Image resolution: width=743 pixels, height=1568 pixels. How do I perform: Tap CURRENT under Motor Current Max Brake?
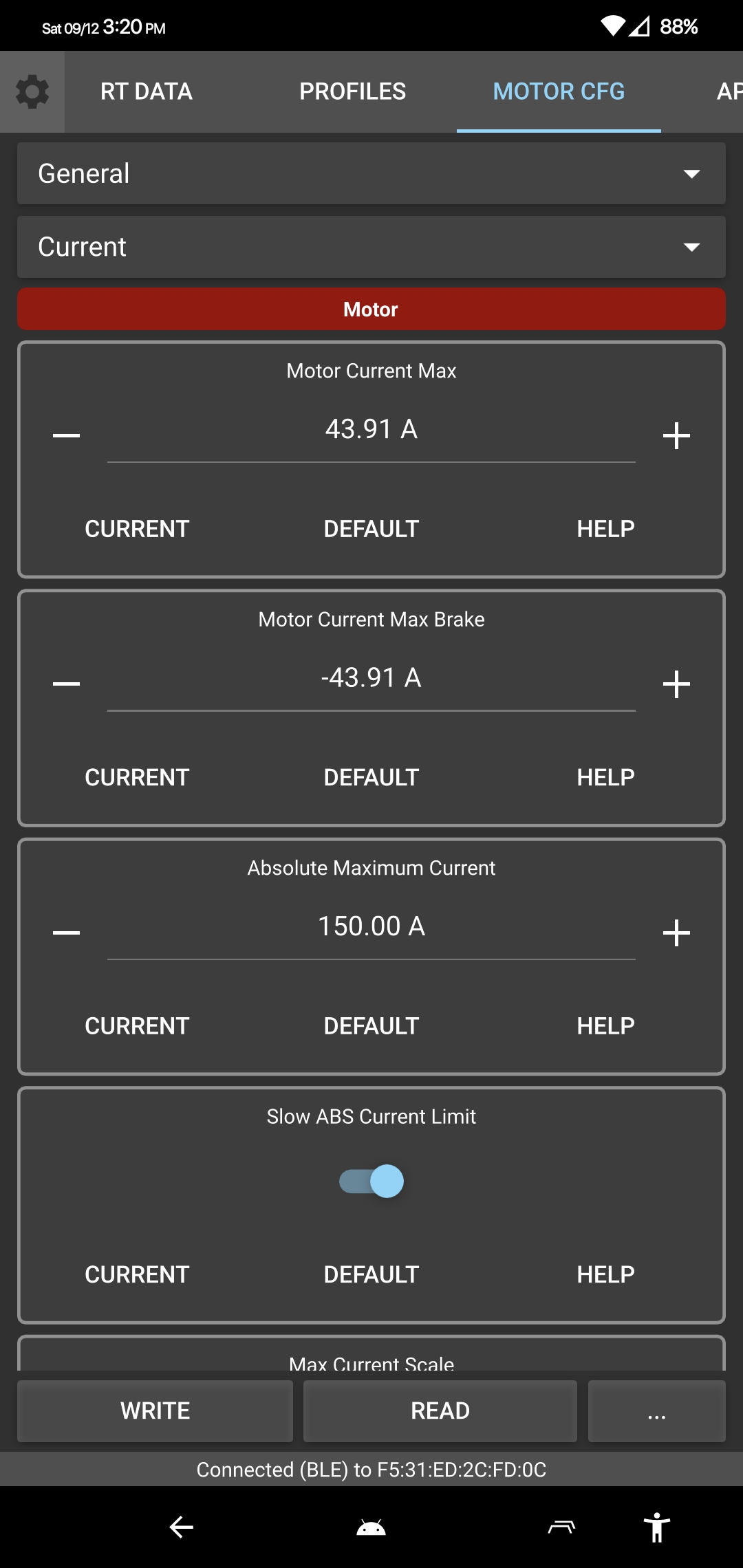[137, 777]
